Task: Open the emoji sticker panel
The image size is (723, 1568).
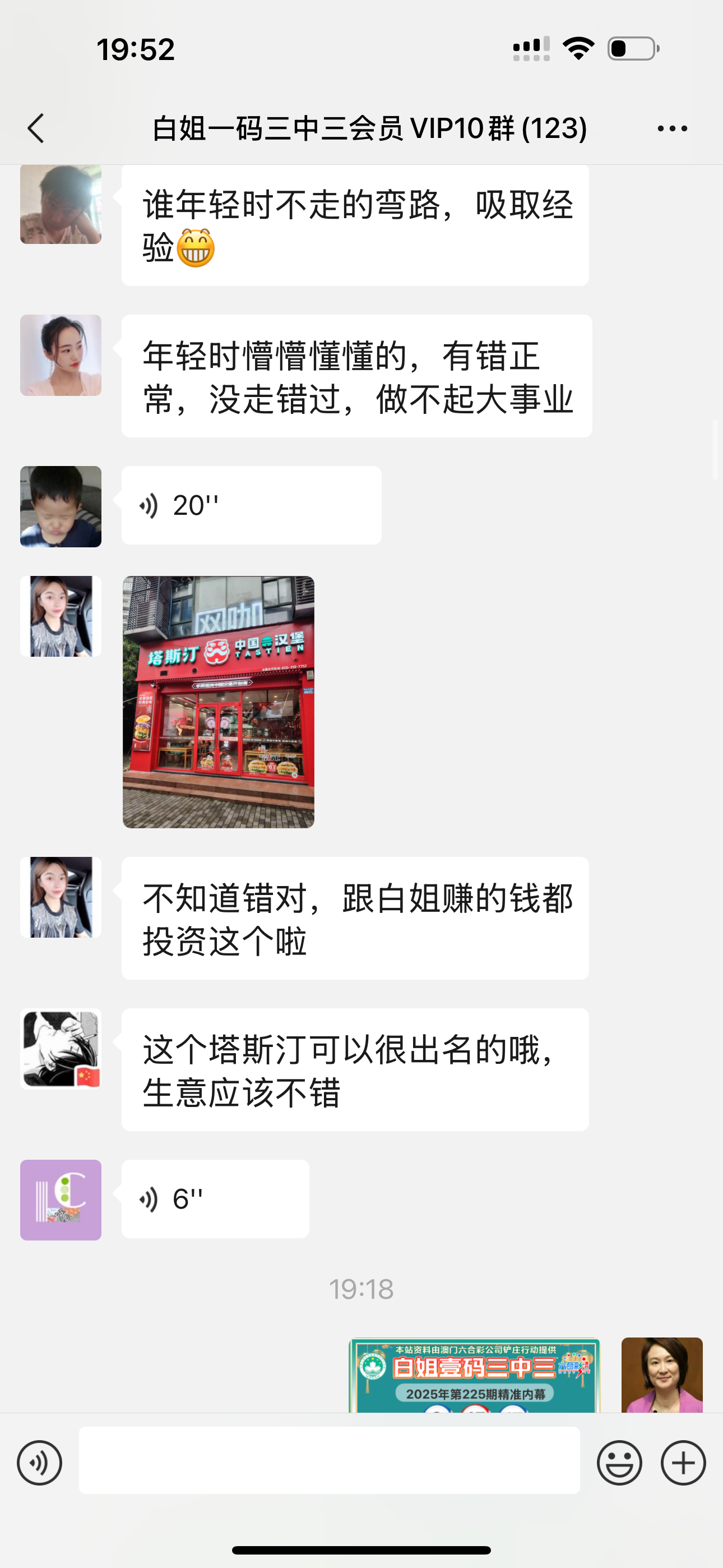Action: point(619,1463)
